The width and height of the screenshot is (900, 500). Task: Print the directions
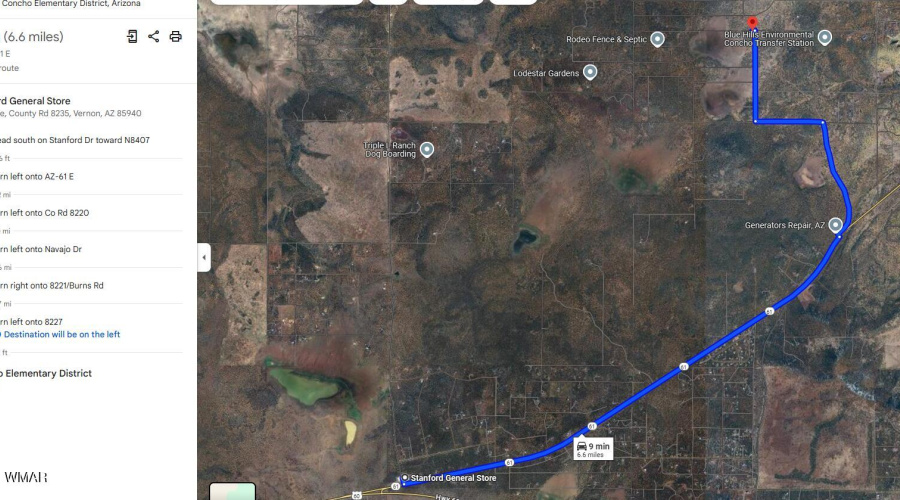(x=176, y=37)
